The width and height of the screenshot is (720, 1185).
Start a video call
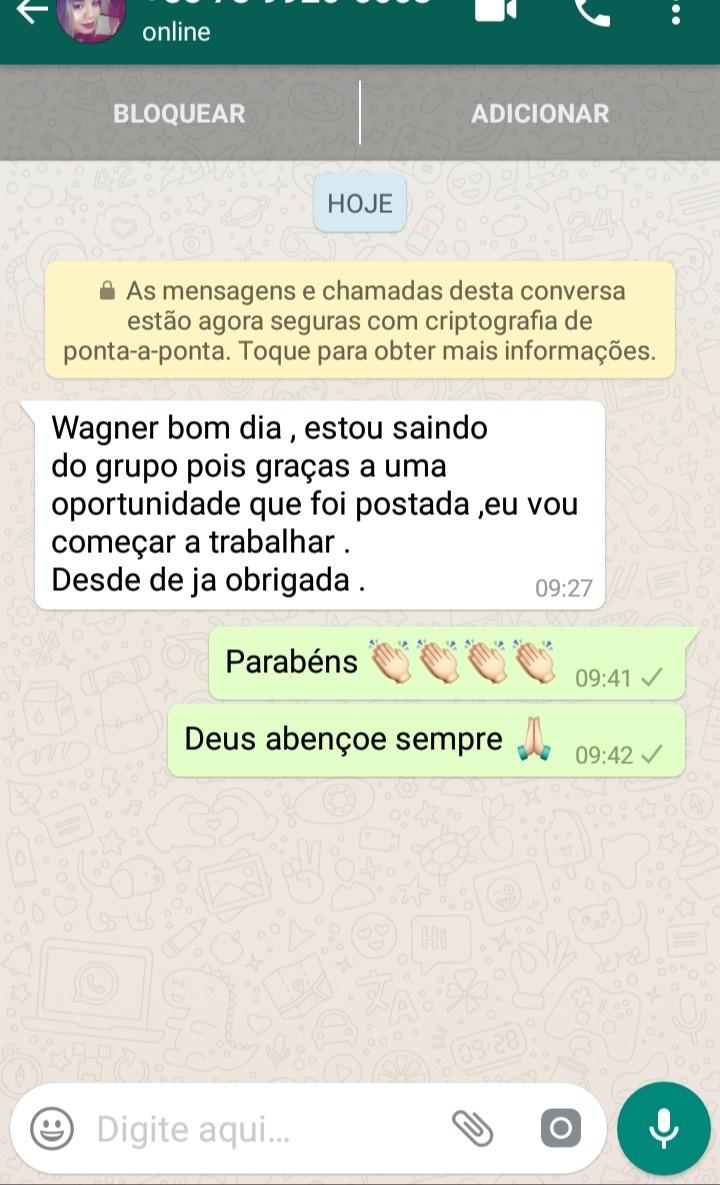[x=494, y=9]
